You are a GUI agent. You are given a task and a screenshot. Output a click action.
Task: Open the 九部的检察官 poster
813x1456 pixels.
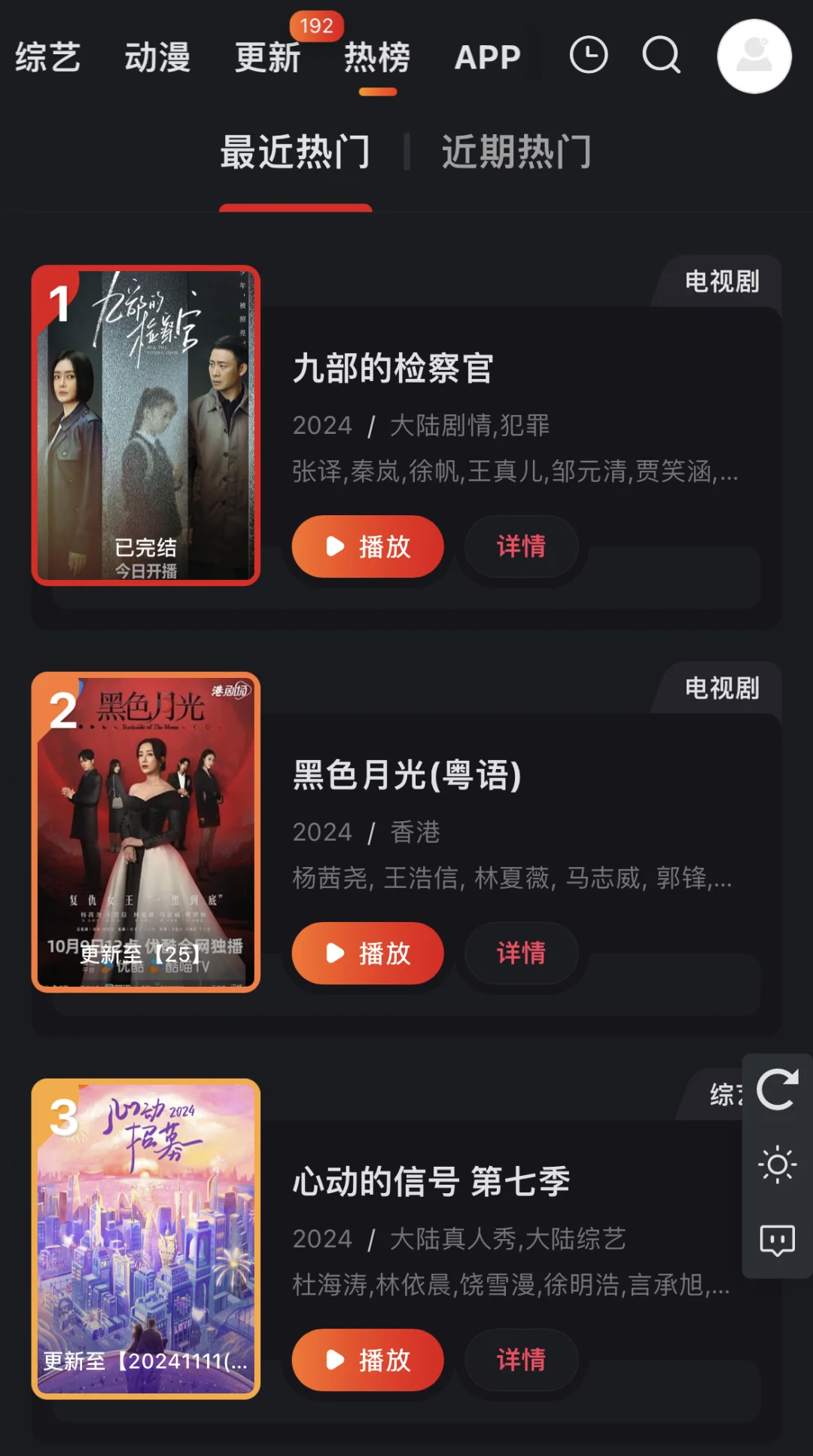[x=146, y=426]
